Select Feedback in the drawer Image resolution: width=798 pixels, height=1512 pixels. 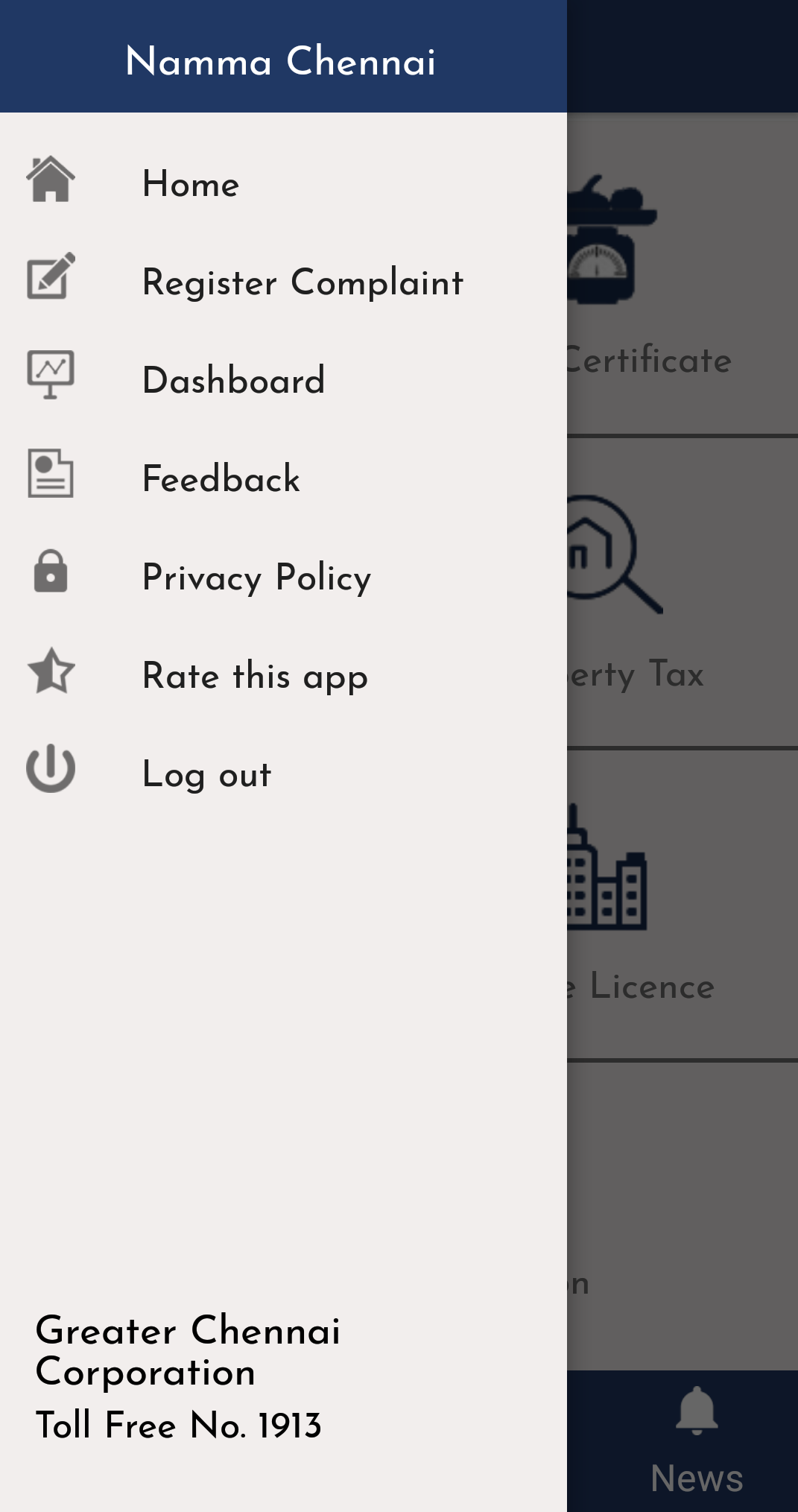[x=221, y=479]
